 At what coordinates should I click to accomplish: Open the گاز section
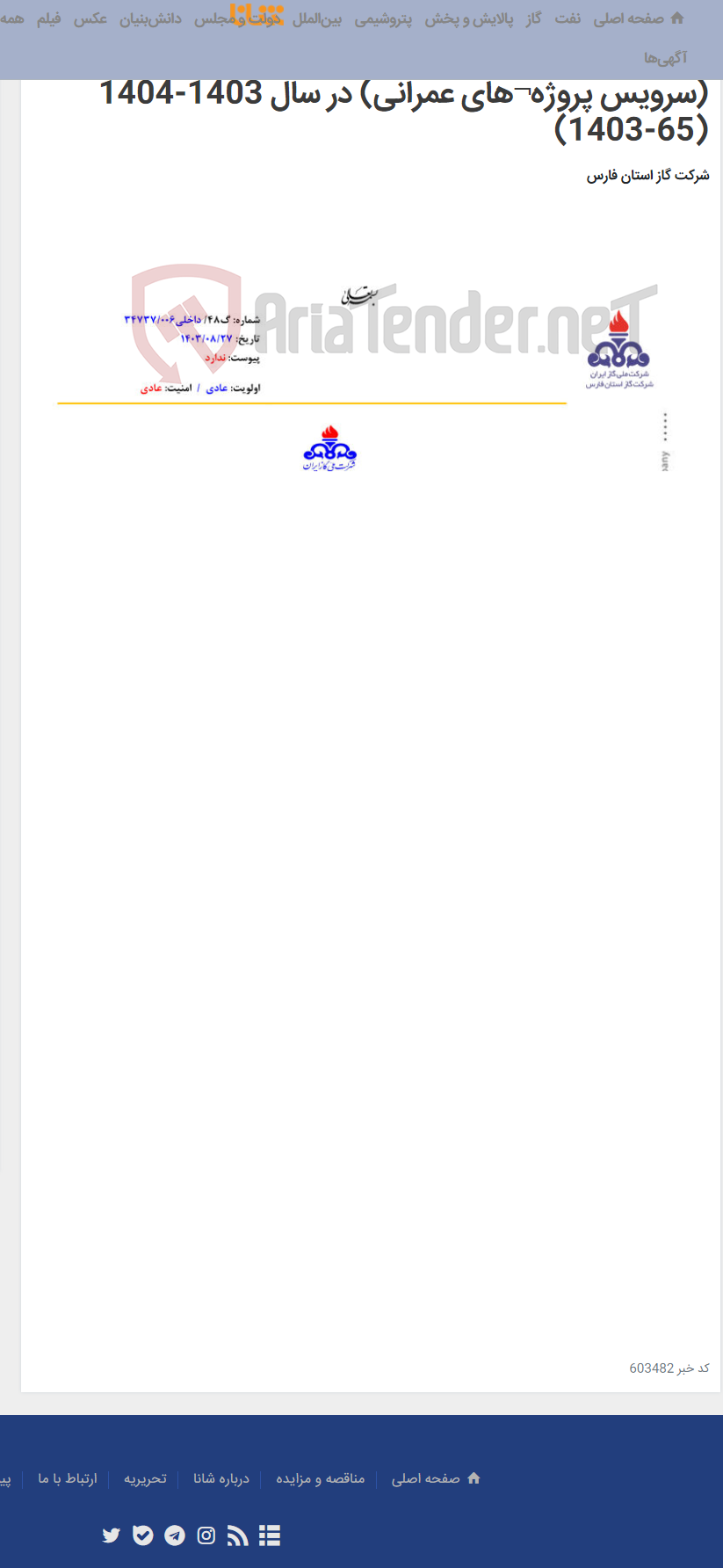click(x=533, y=18)
